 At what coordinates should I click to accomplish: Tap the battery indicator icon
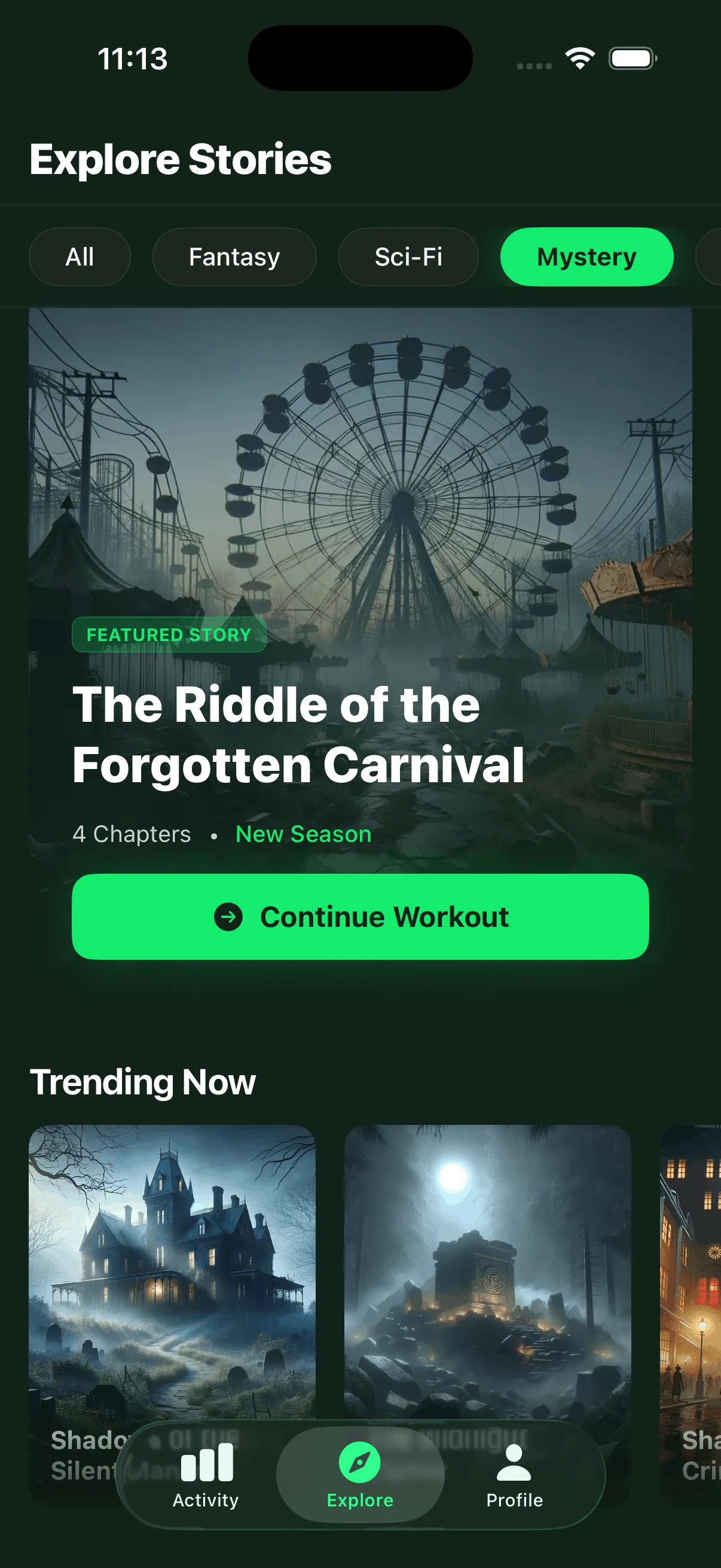633,58
